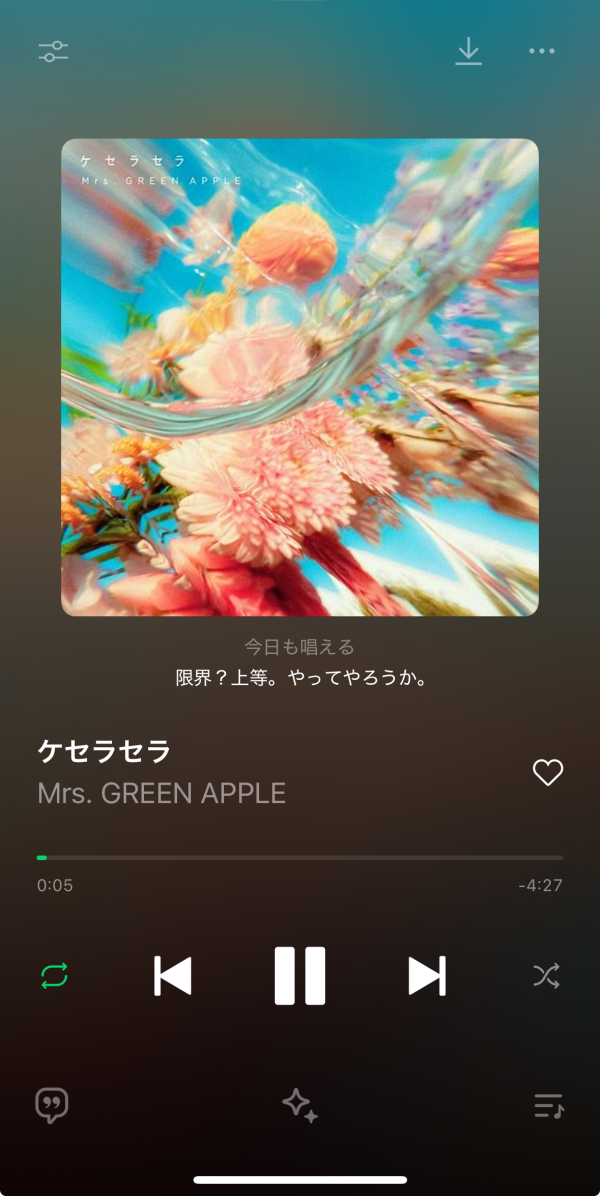Open the equalizer sound settings
The image size is (600, 1196).
click(53, 52)
